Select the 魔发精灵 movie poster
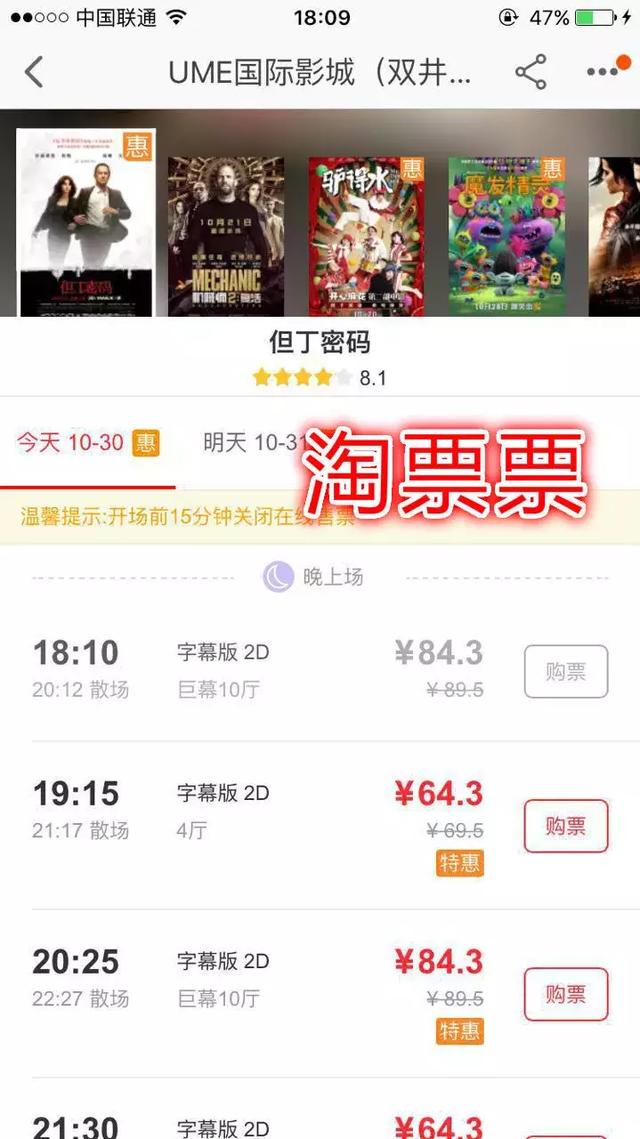Image resolution: width=640 pixels, height=1139 pixels. [506, 236]
